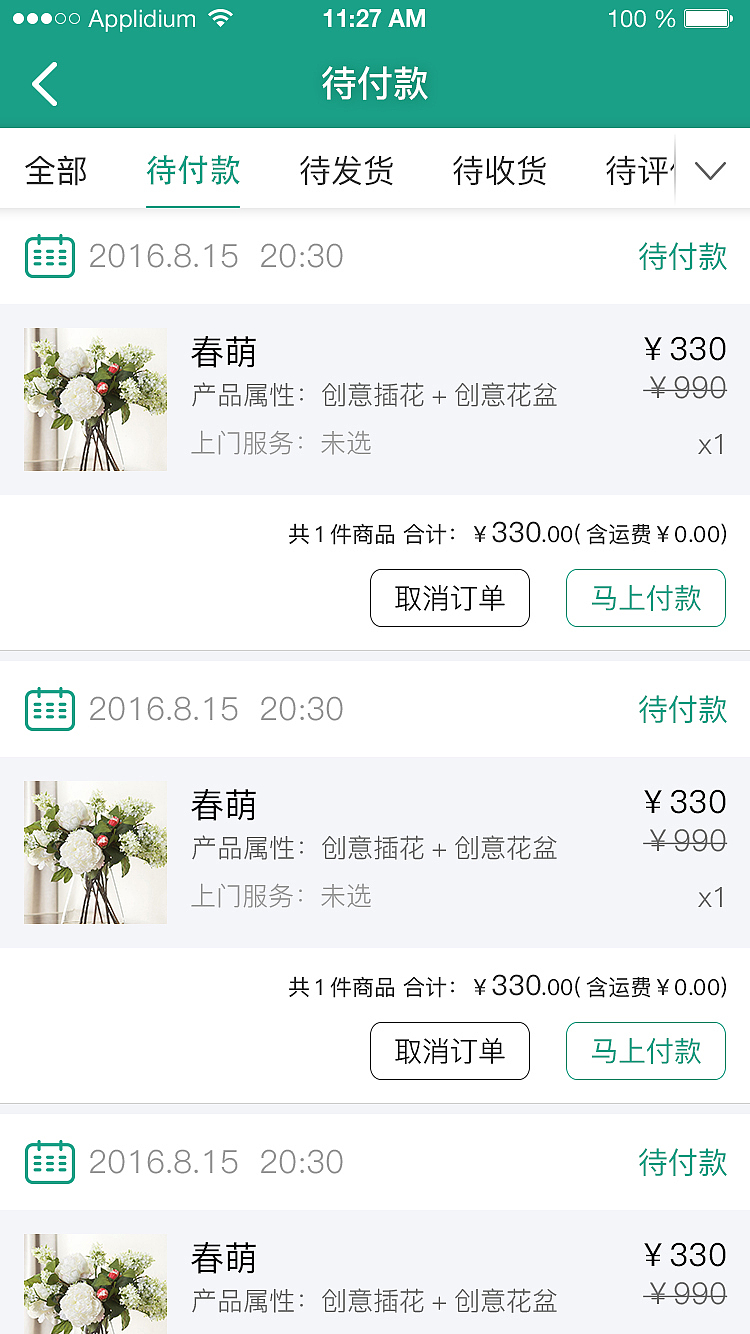Select the 待收货 tab
Viewport: 750px width, 1334px height.
coord(499,170)
